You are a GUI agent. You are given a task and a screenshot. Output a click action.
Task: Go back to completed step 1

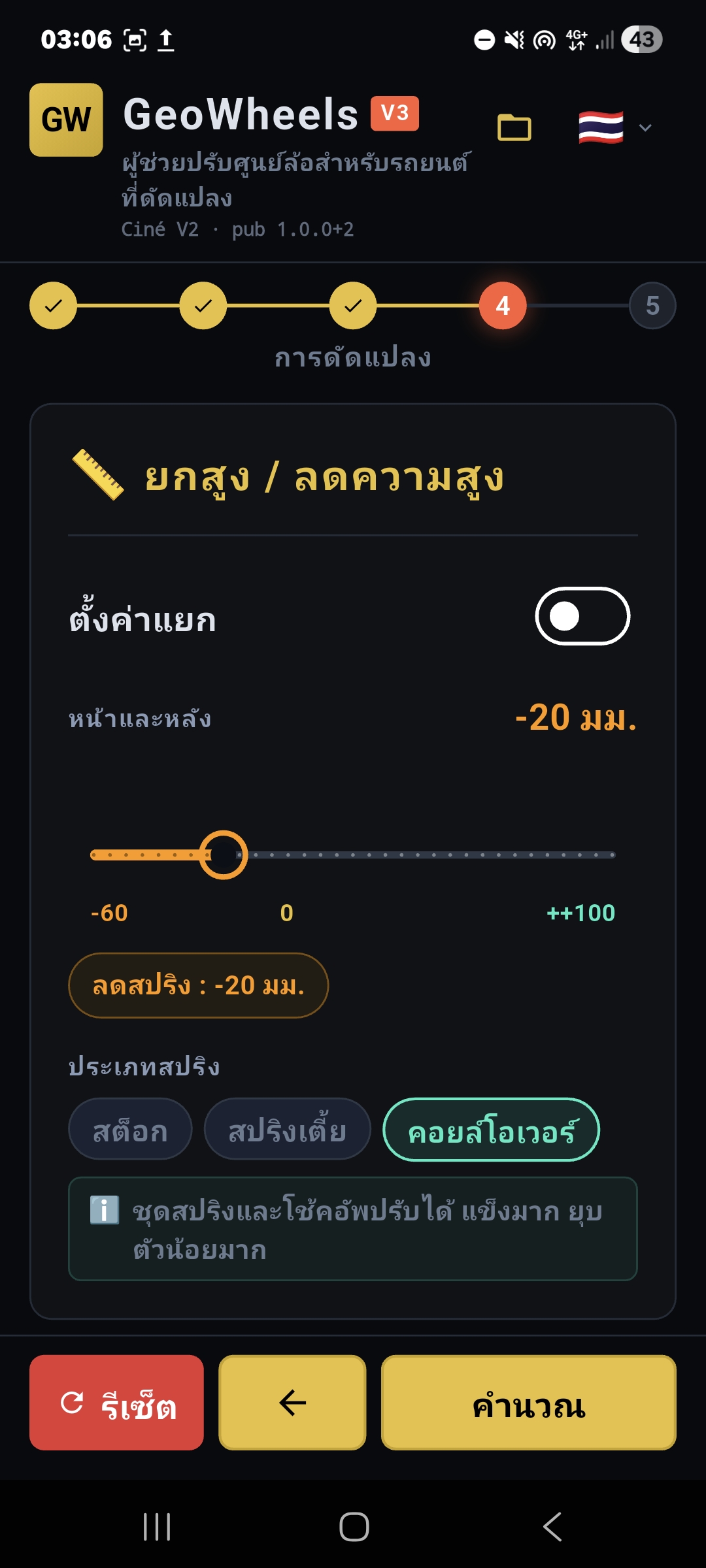pyautogui.click(x=54, y=305)
